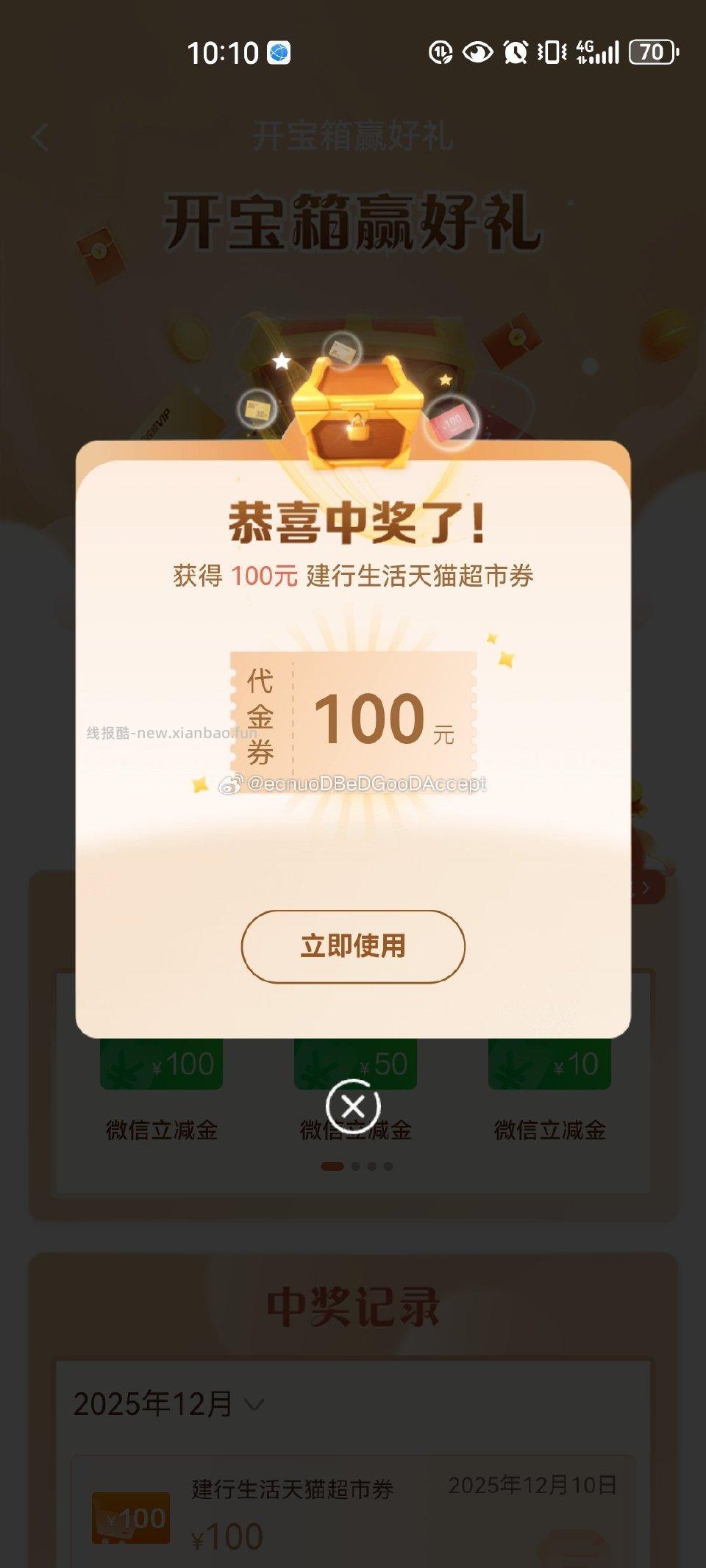Viewport: 706px width, 1568px height.
Task: Tap the back arrow to exit the prize page
Action: (40, 135)
